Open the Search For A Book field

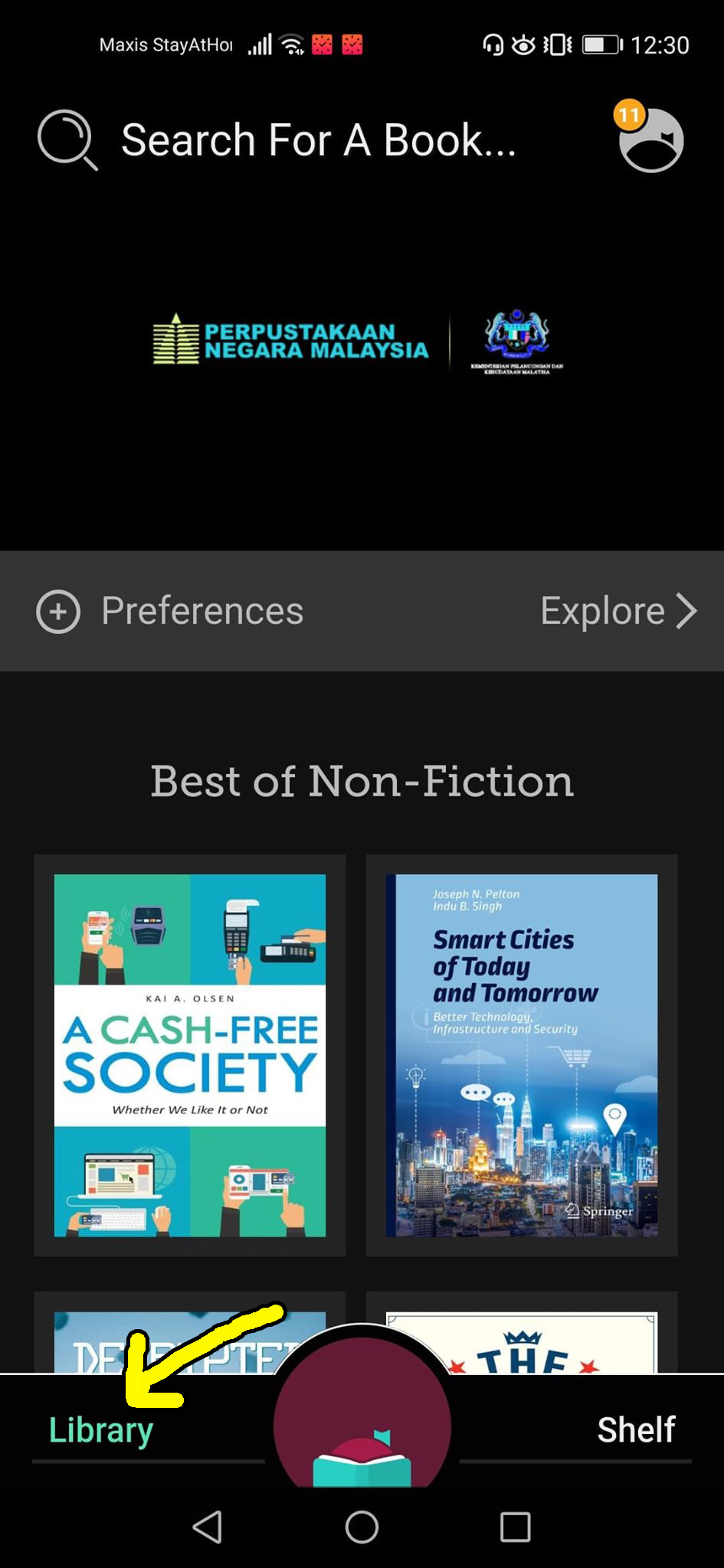point(277,140)
